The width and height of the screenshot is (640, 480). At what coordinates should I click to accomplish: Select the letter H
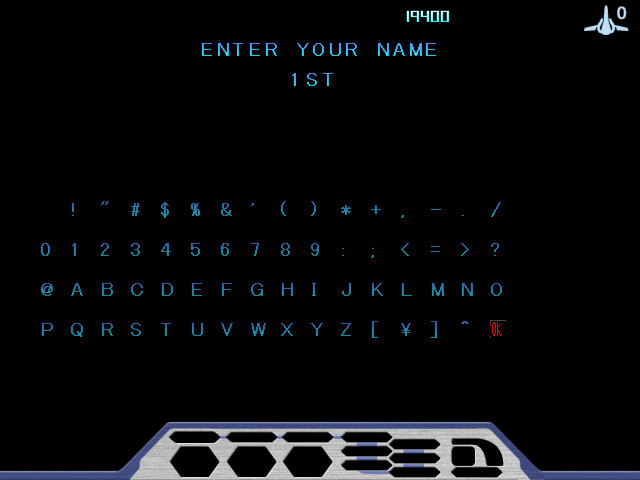click(287, 290)
